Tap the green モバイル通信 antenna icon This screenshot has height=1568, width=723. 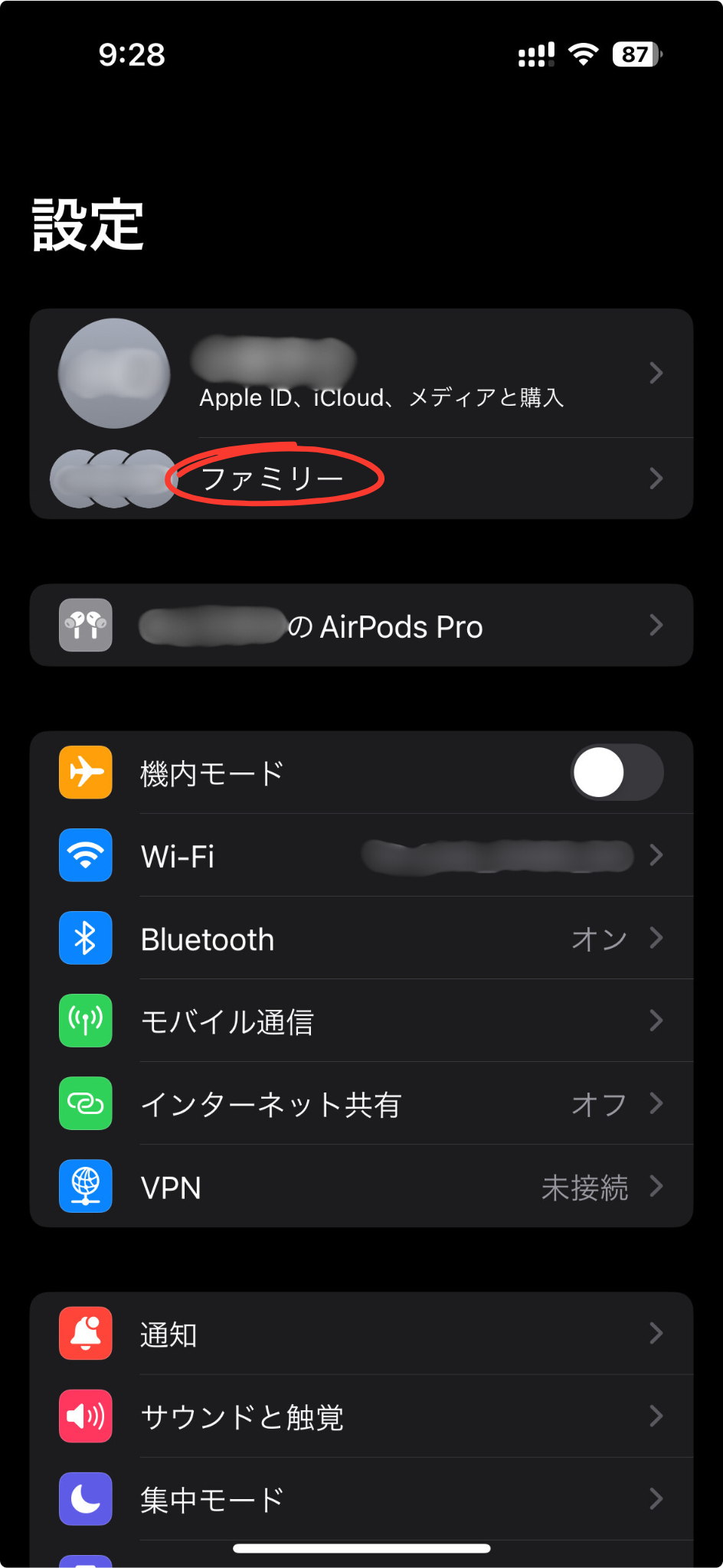pyautogui.click(x=85, y=1020)
